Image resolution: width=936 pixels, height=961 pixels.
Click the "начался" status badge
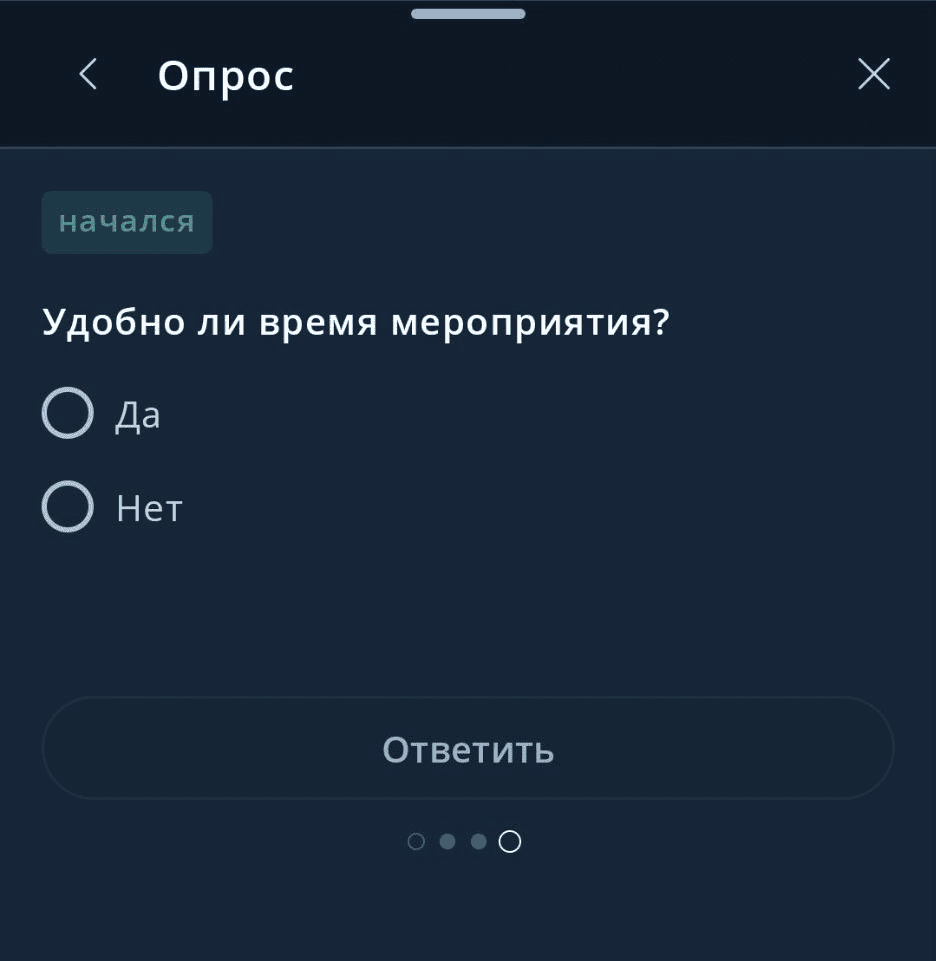[126, 222]
